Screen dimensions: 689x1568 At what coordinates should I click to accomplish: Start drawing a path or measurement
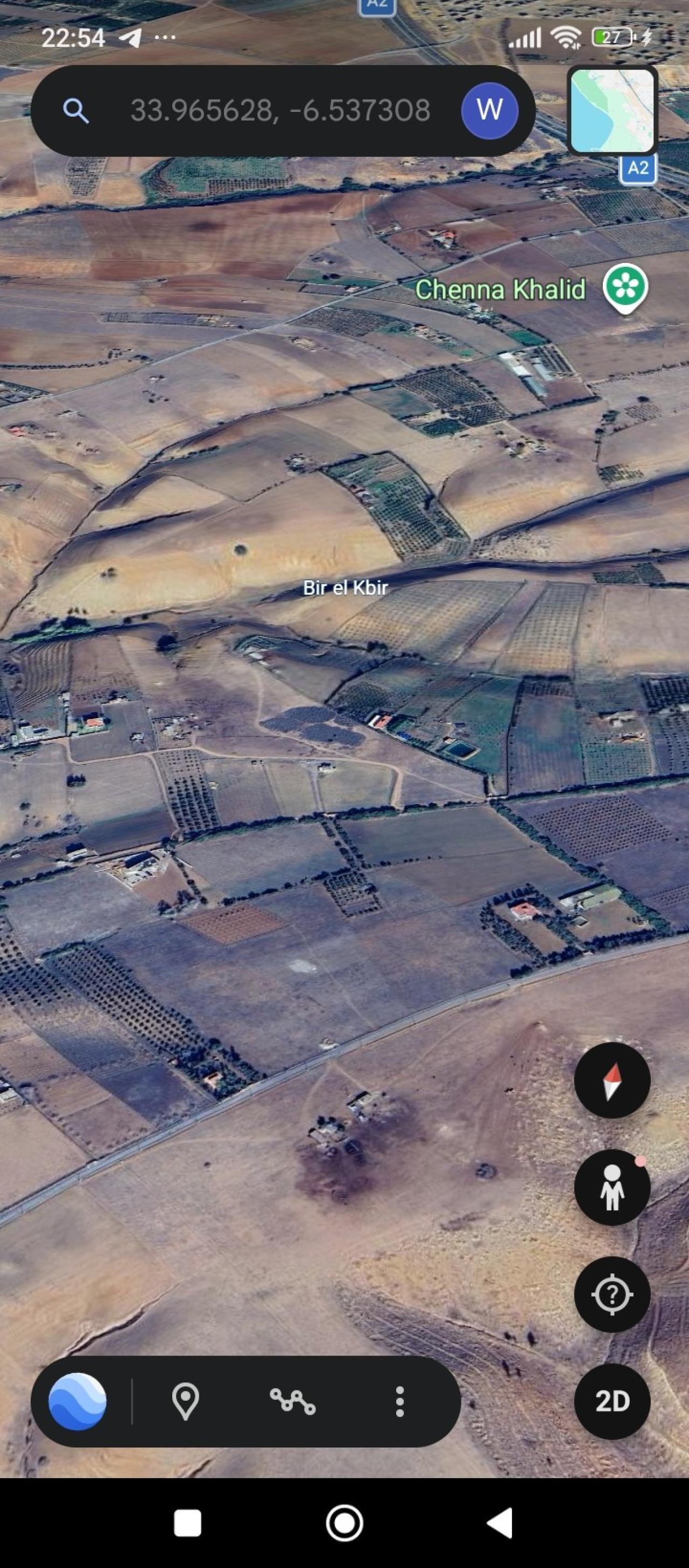coord(292,1402)
